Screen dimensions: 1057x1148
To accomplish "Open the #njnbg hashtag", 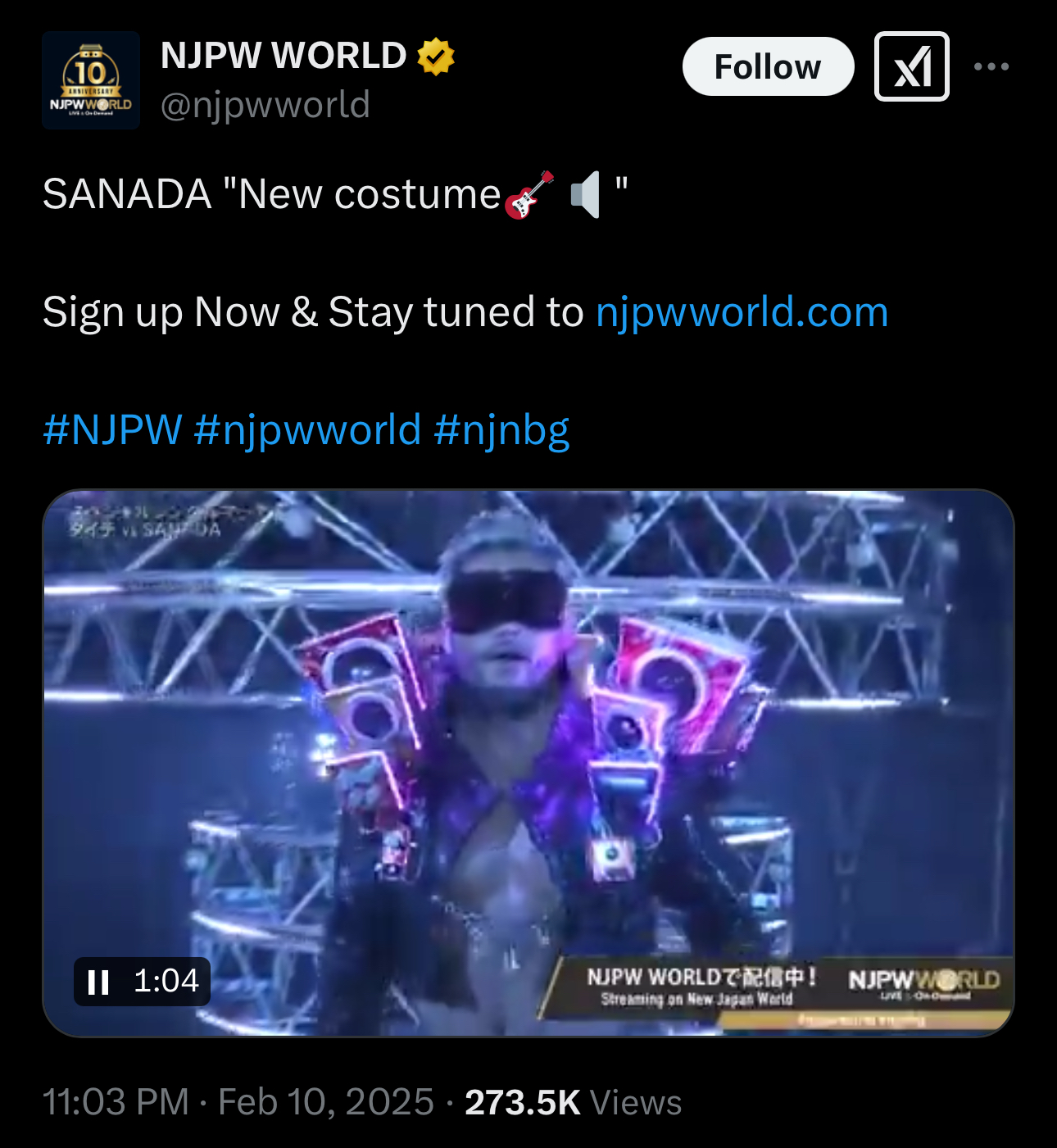I will (x=501, y=429).
